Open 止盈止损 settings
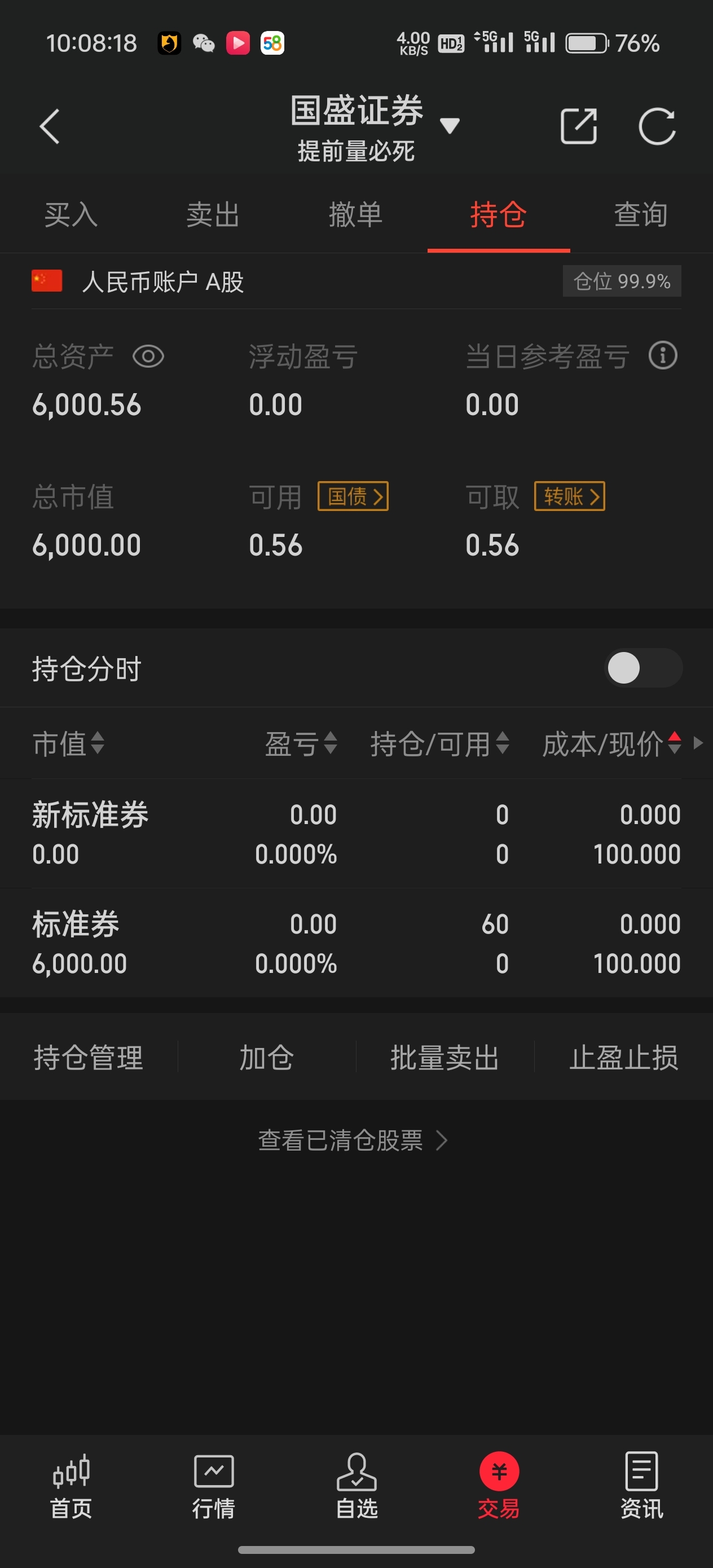Image resolution: width=713 pixels, height=1568 pixels. coord(624,1058)
